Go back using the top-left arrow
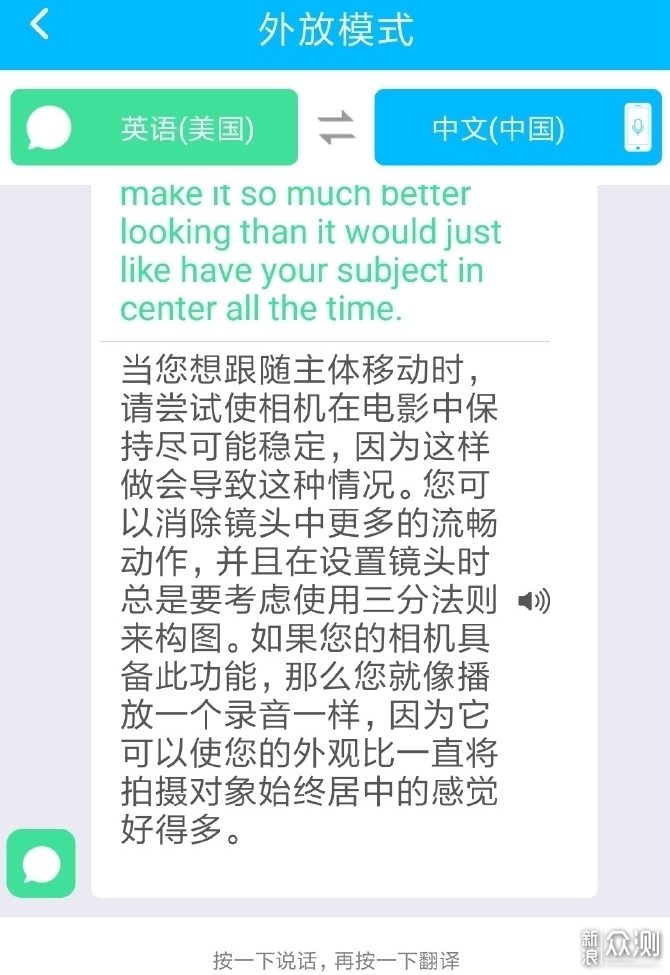Image resolution: width=670 pixels, height=975 pixels. pos(39,25)
